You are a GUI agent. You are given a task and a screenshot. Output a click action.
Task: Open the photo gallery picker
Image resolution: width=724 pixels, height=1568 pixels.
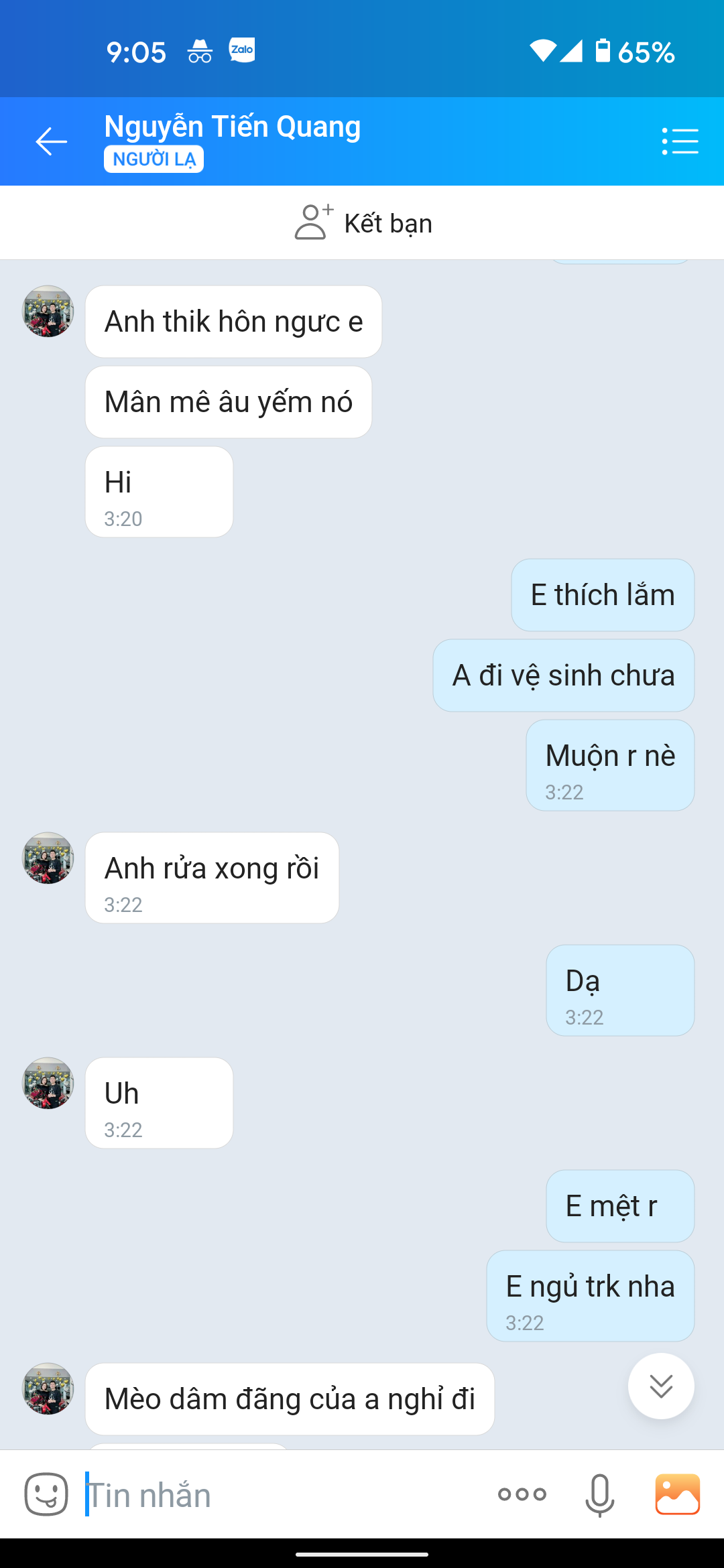[677, 1494]
